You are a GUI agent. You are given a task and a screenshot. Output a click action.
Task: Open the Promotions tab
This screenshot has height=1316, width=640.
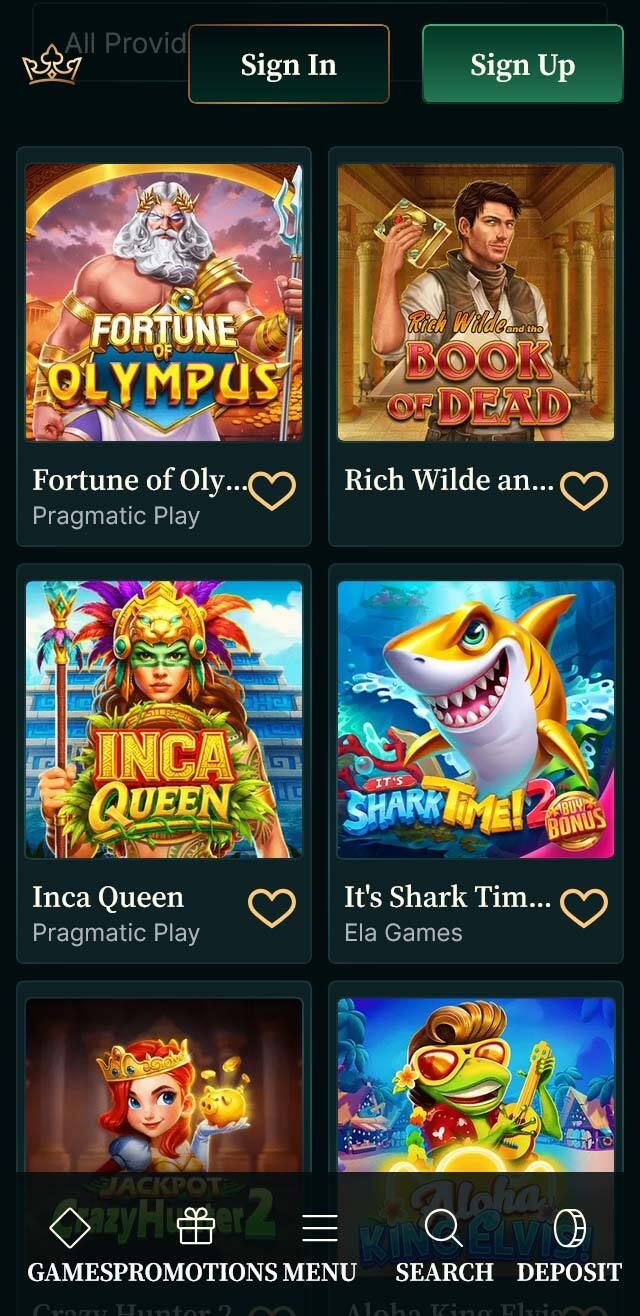(195, 1246)
